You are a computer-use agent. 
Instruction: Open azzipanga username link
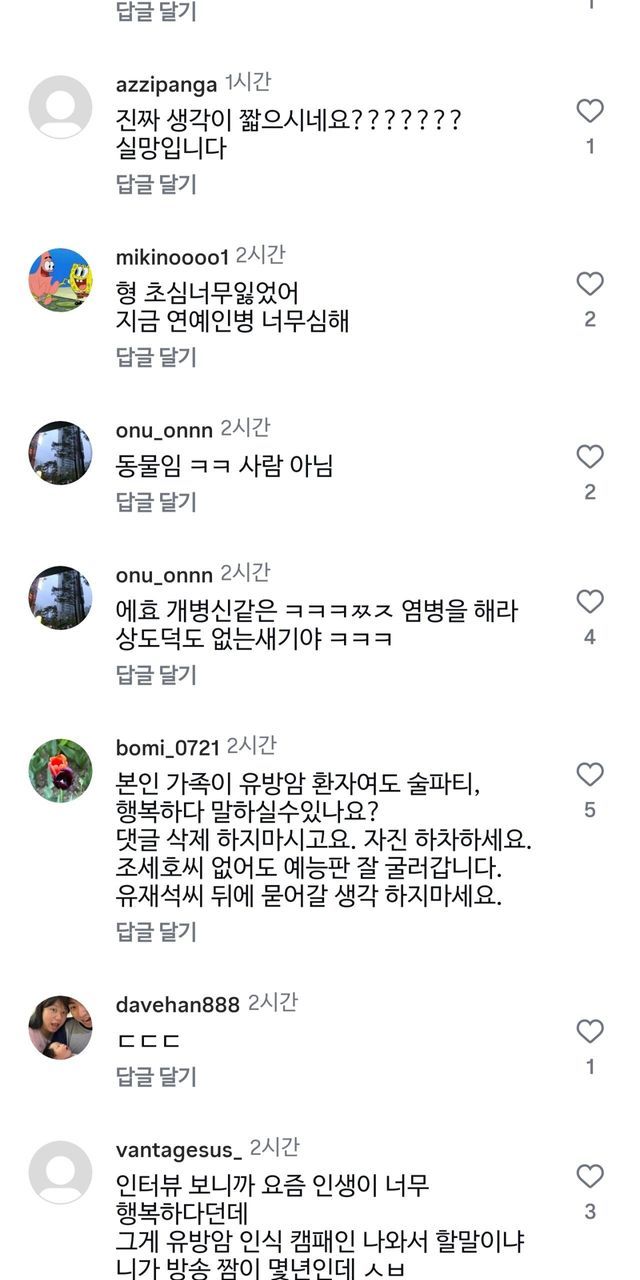[166, 85]
